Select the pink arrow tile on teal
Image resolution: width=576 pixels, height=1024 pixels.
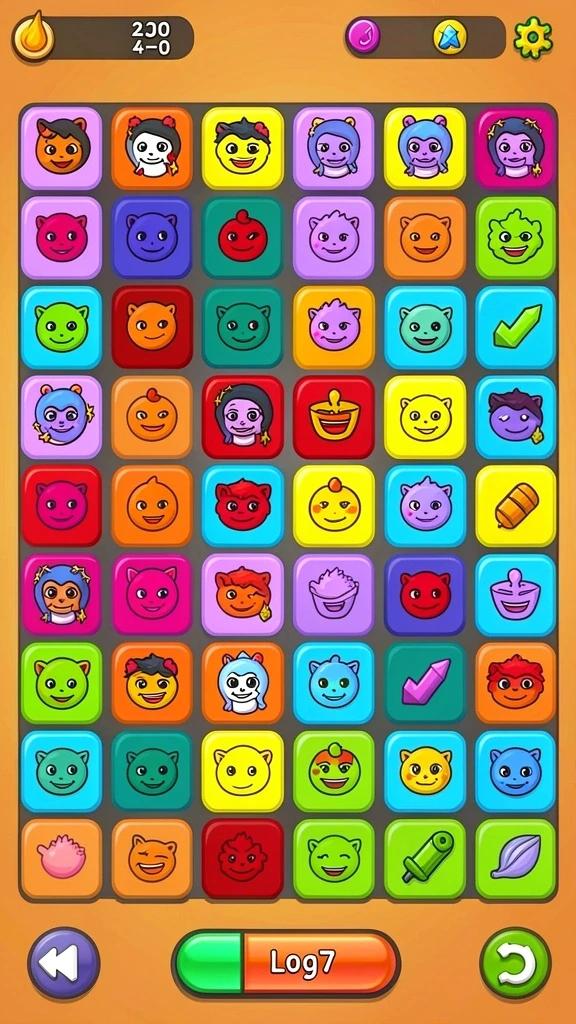pyautogui.click(x=425, y=683)
